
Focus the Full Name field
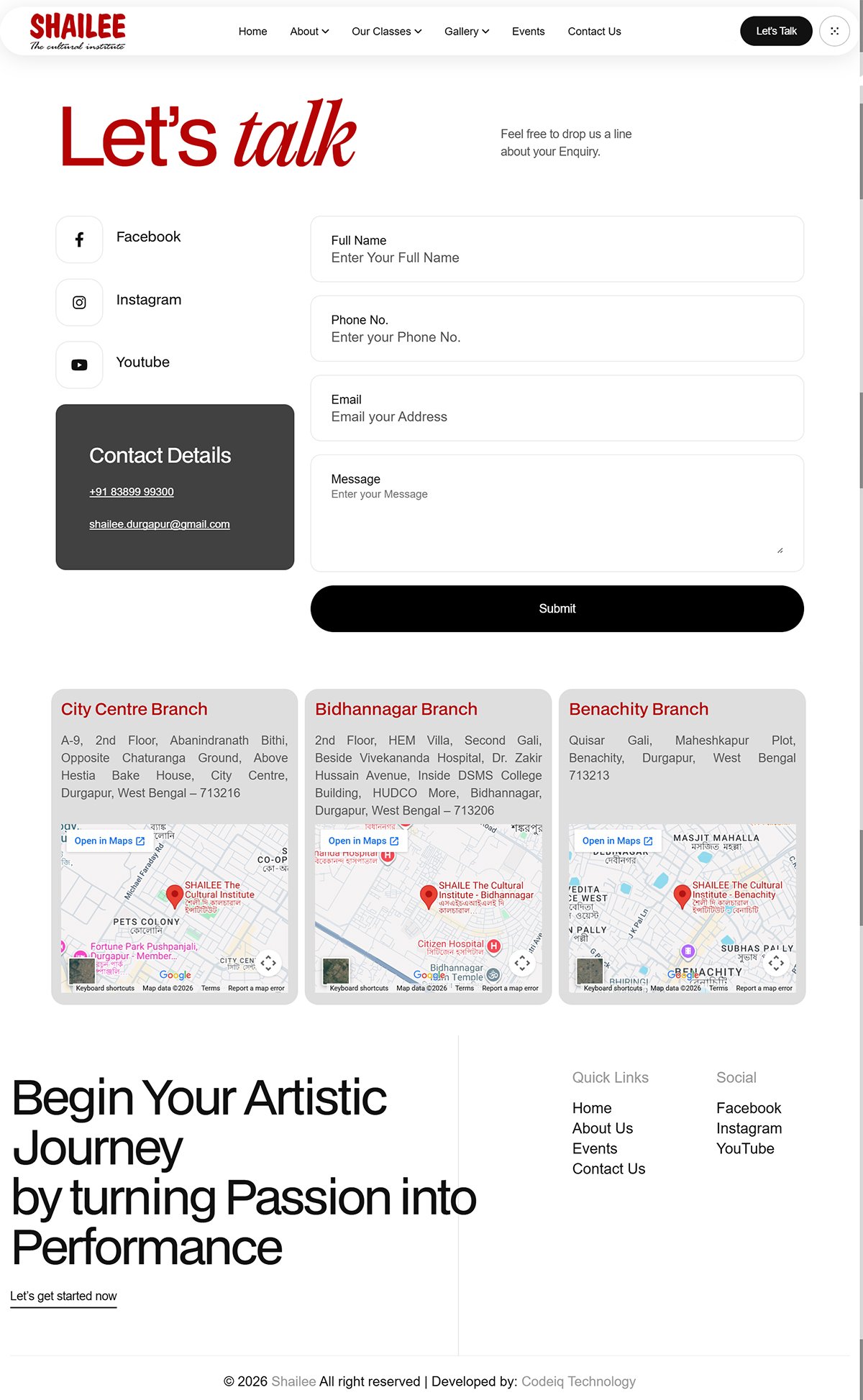click(x=557, y=250)
